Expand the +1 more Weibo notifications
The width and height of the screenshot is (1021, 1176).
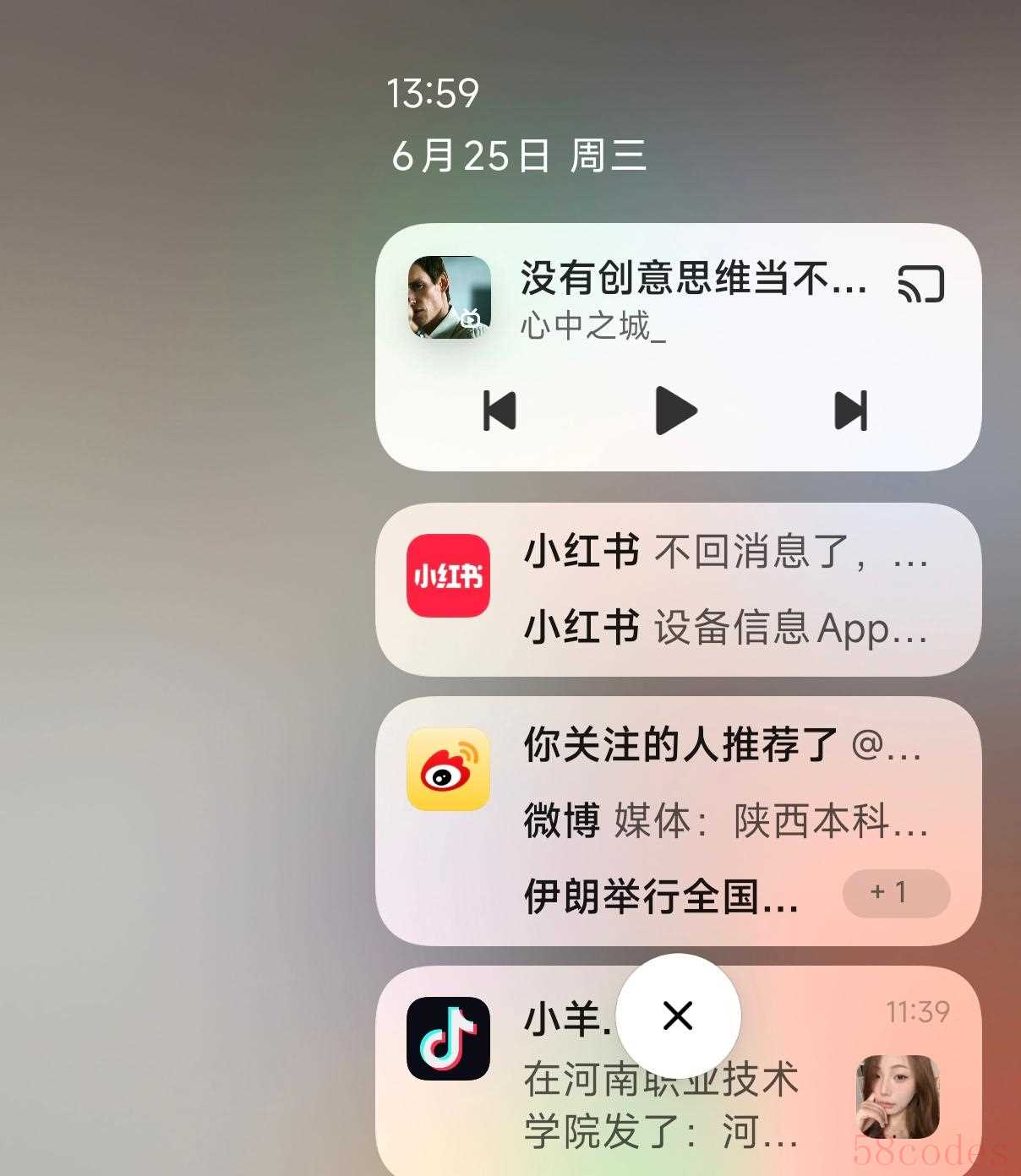[896, 893]
